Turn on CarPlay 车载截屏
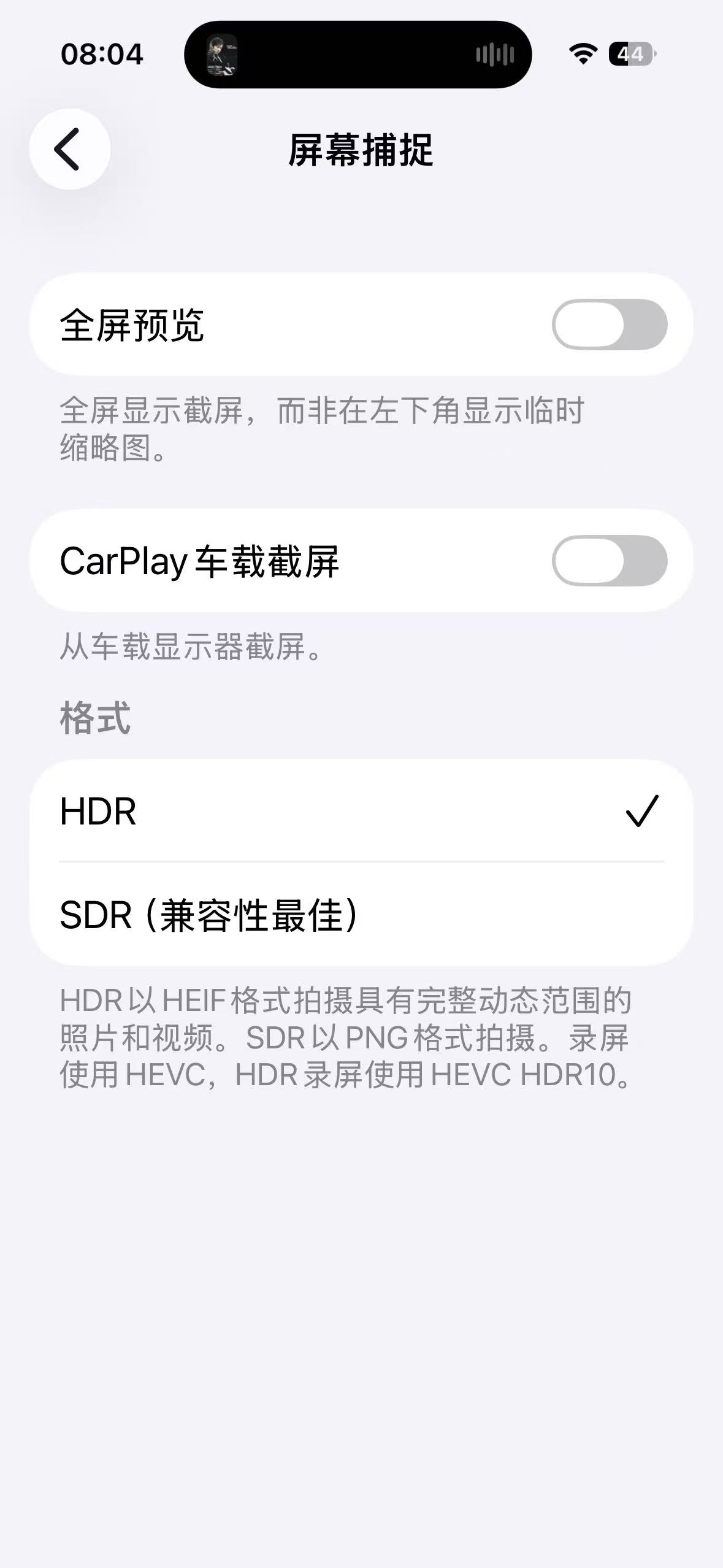Image resolution: width=723 pixels, height=1568 pixels. pos(609,561)
